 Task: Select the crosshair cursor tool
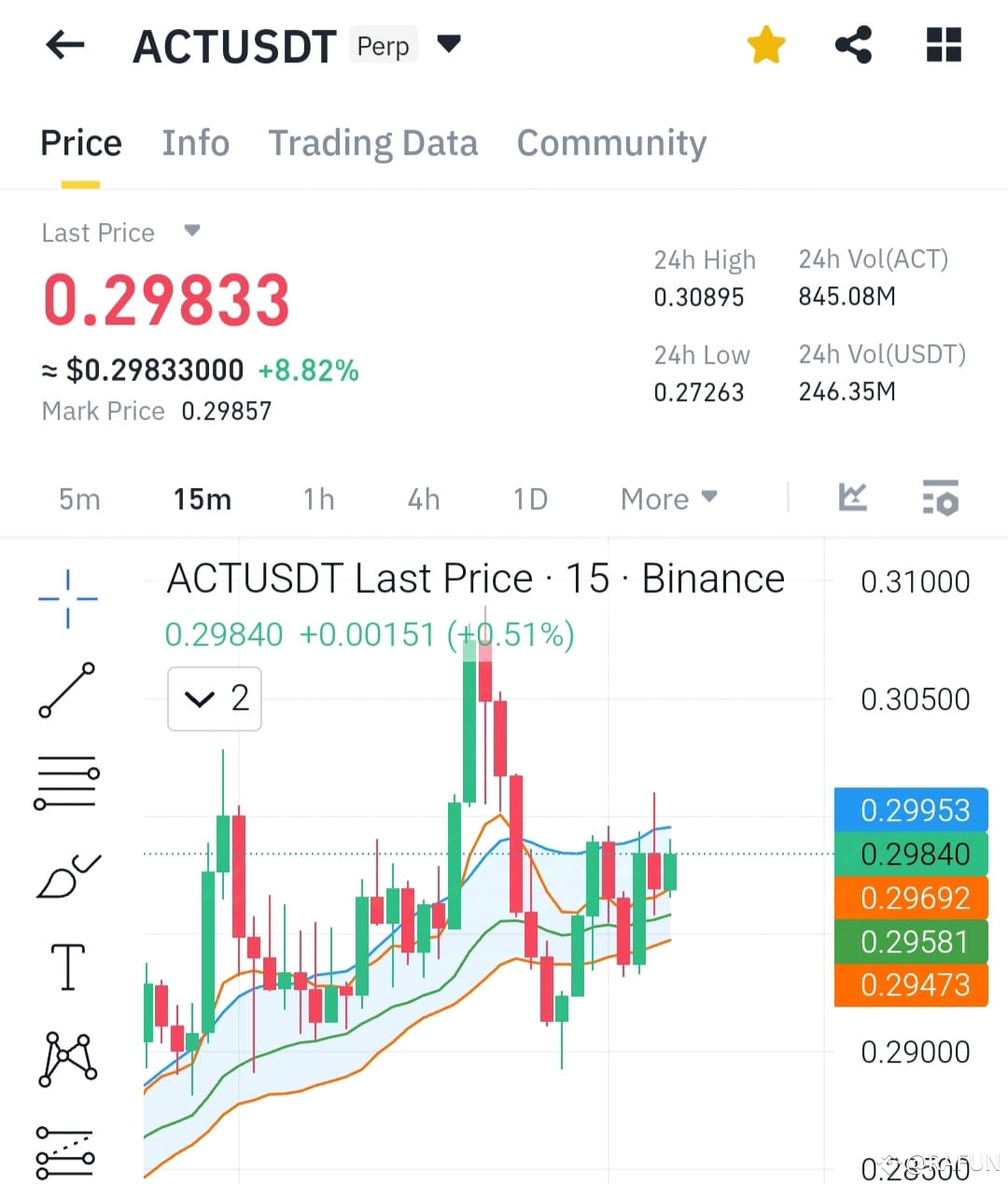(66, 597)
